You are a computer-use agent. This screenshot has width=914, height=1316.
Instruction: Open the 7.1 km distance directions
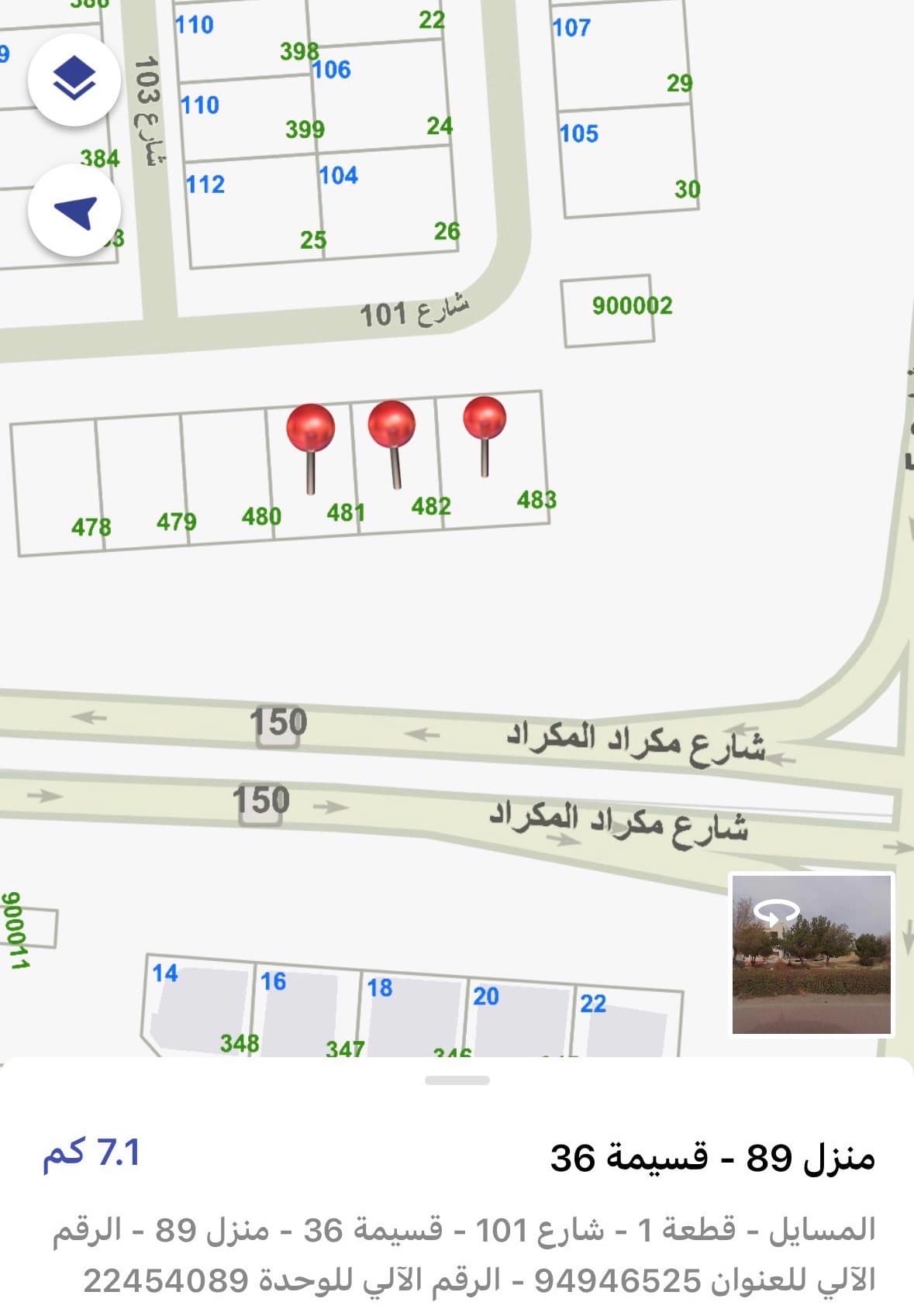coord(91,1153)
